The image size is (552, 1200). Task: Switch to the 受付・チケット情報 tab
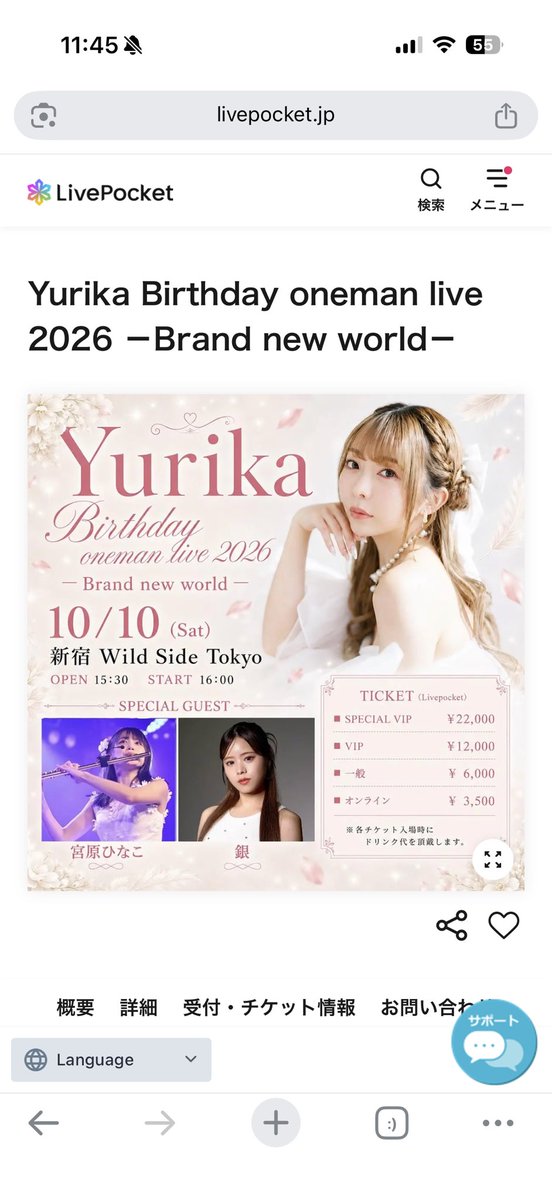269,1007
